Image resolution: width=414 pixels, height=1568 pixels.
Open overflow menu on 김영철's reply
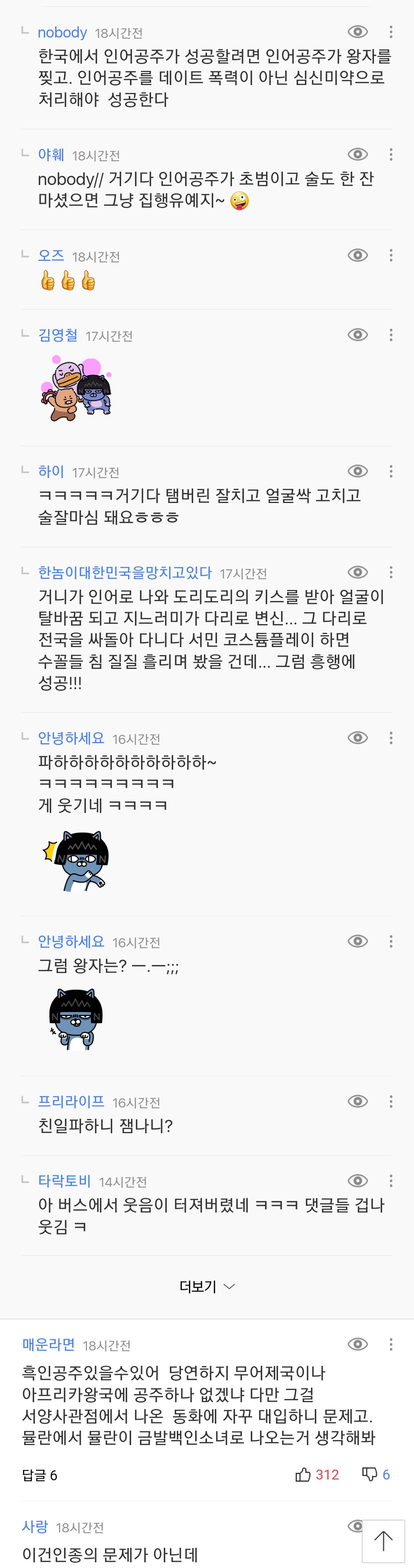click(391, 335)
